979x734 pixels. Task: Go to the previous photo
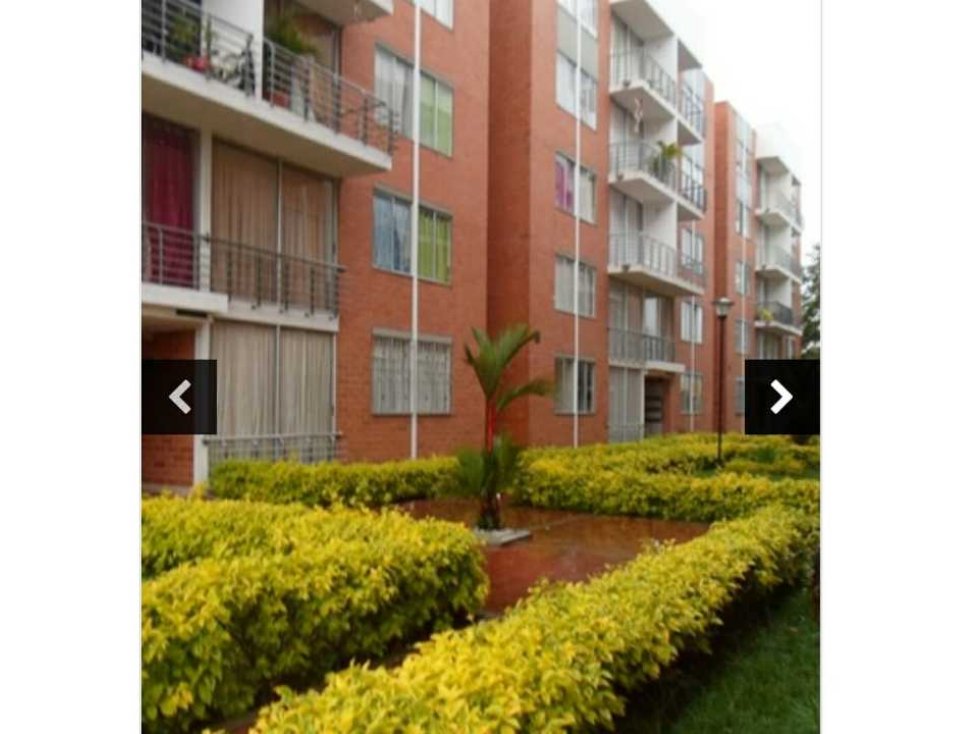point(179,397)
